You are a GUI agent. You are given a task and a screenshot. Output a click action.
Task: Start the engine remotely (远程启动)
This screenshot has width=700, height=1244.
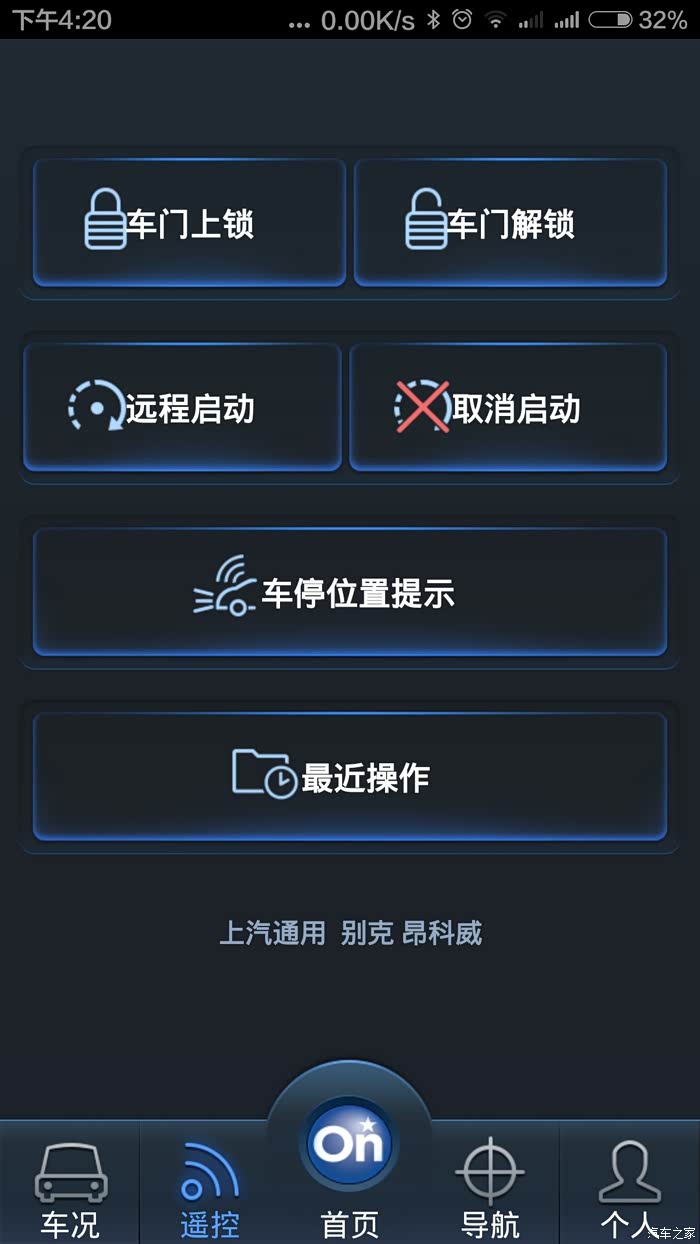[x=182, y=408]
